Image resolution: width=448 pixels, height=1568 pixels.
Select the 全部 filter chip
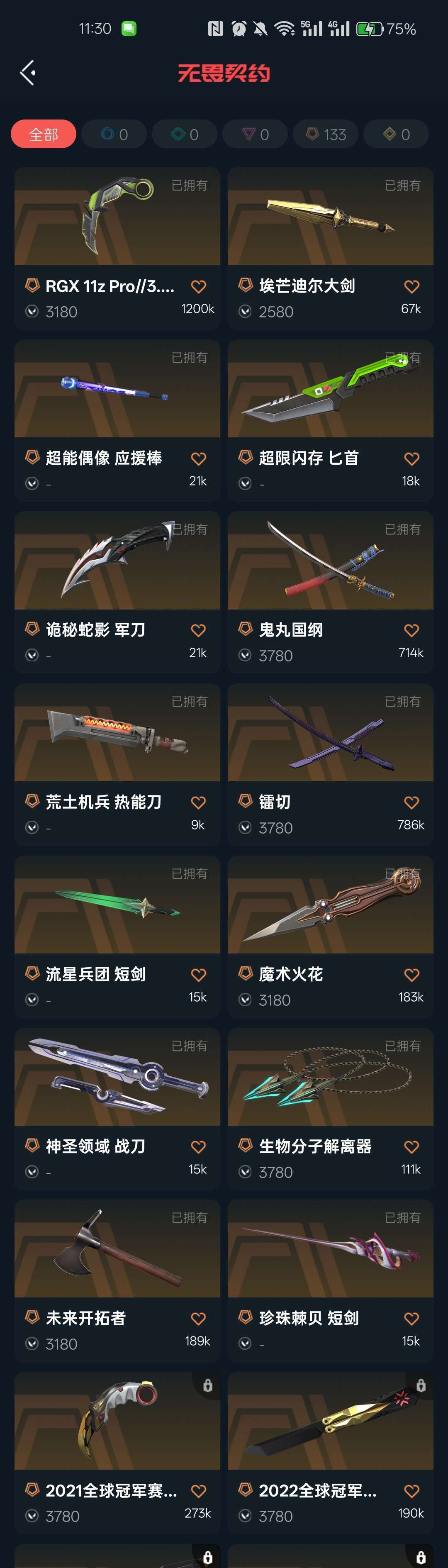point(43,134)
